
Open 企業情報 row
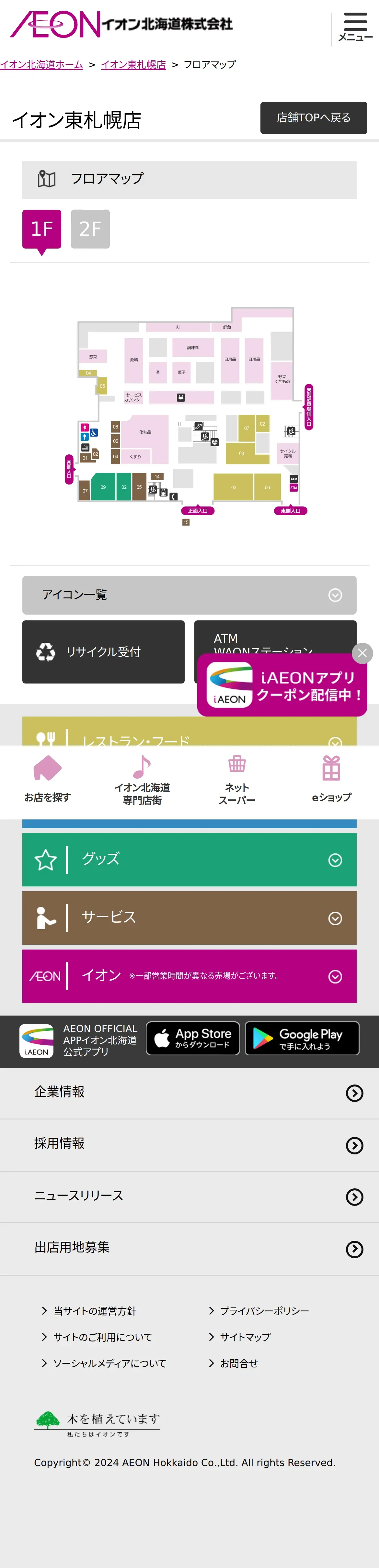pos(189,1093)
